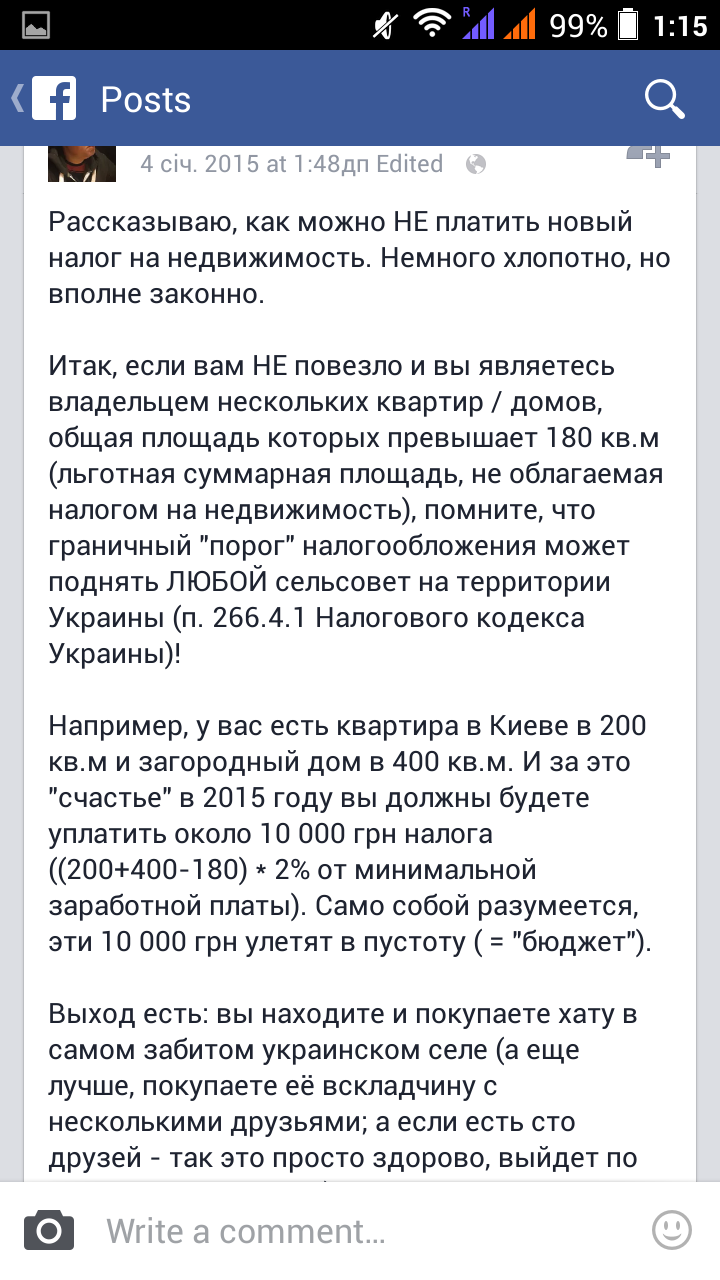Open the search magnifier icon
The image size is (720, 1280).
point(664,99)
